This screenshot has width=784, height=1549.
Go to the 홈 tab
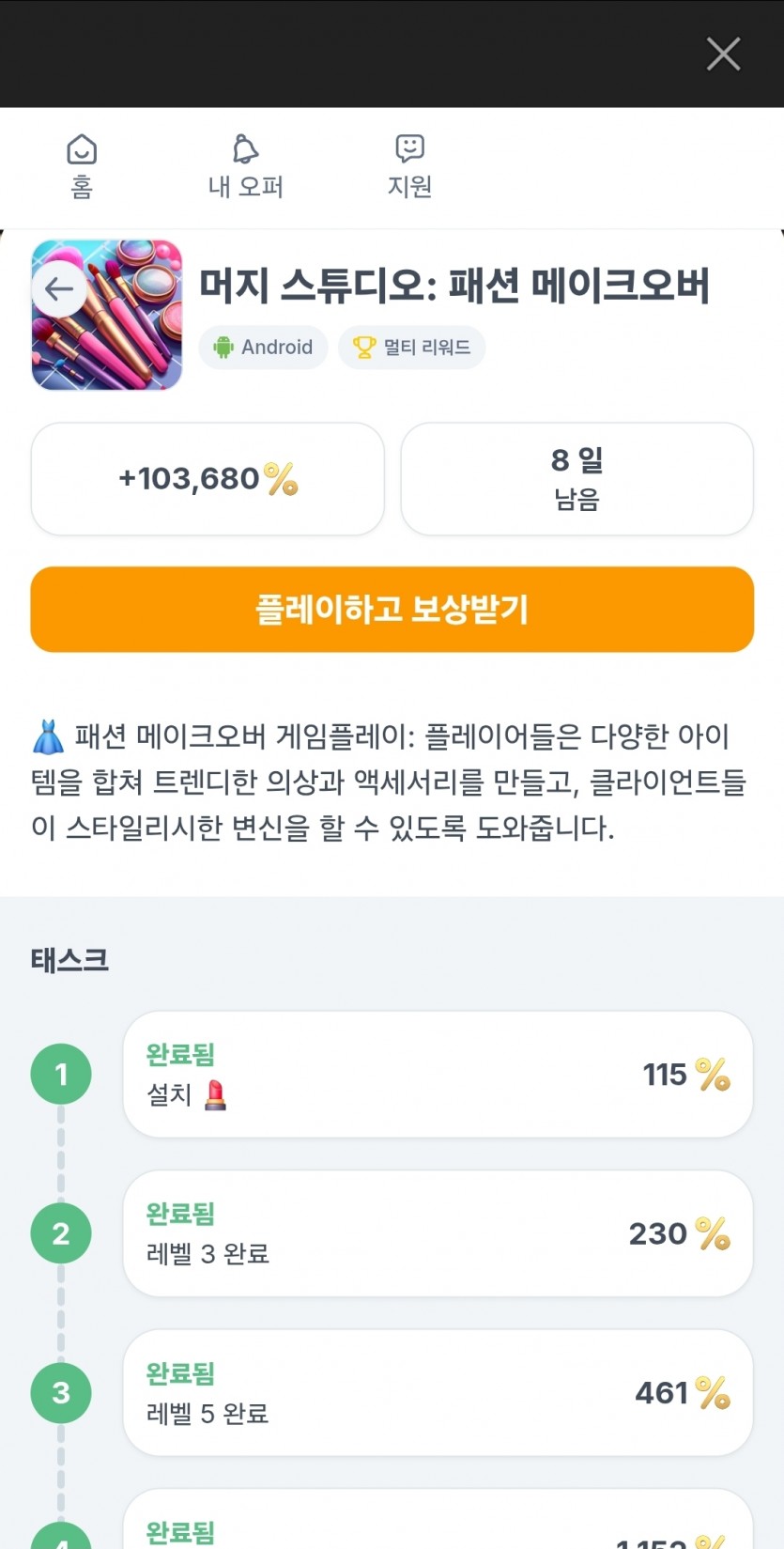(x=82, y=166)
